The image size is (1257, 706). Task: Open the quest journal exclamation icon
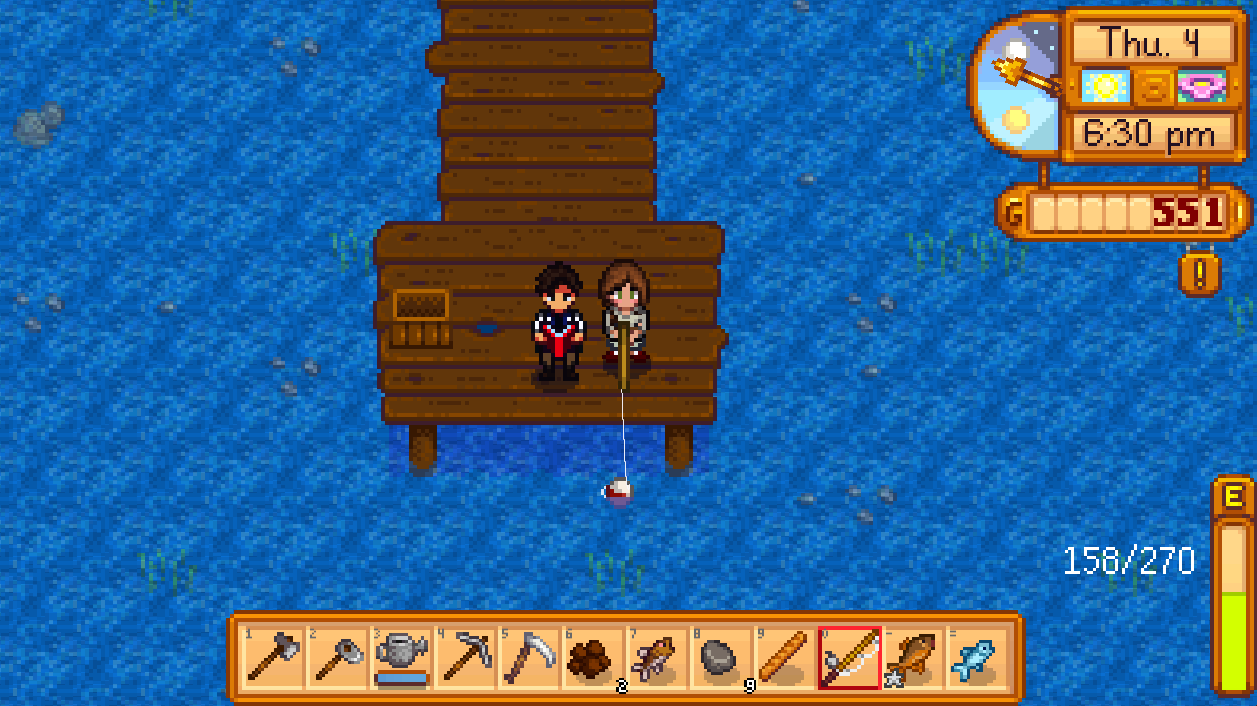pyautogui.click(x=1200, y=272)
